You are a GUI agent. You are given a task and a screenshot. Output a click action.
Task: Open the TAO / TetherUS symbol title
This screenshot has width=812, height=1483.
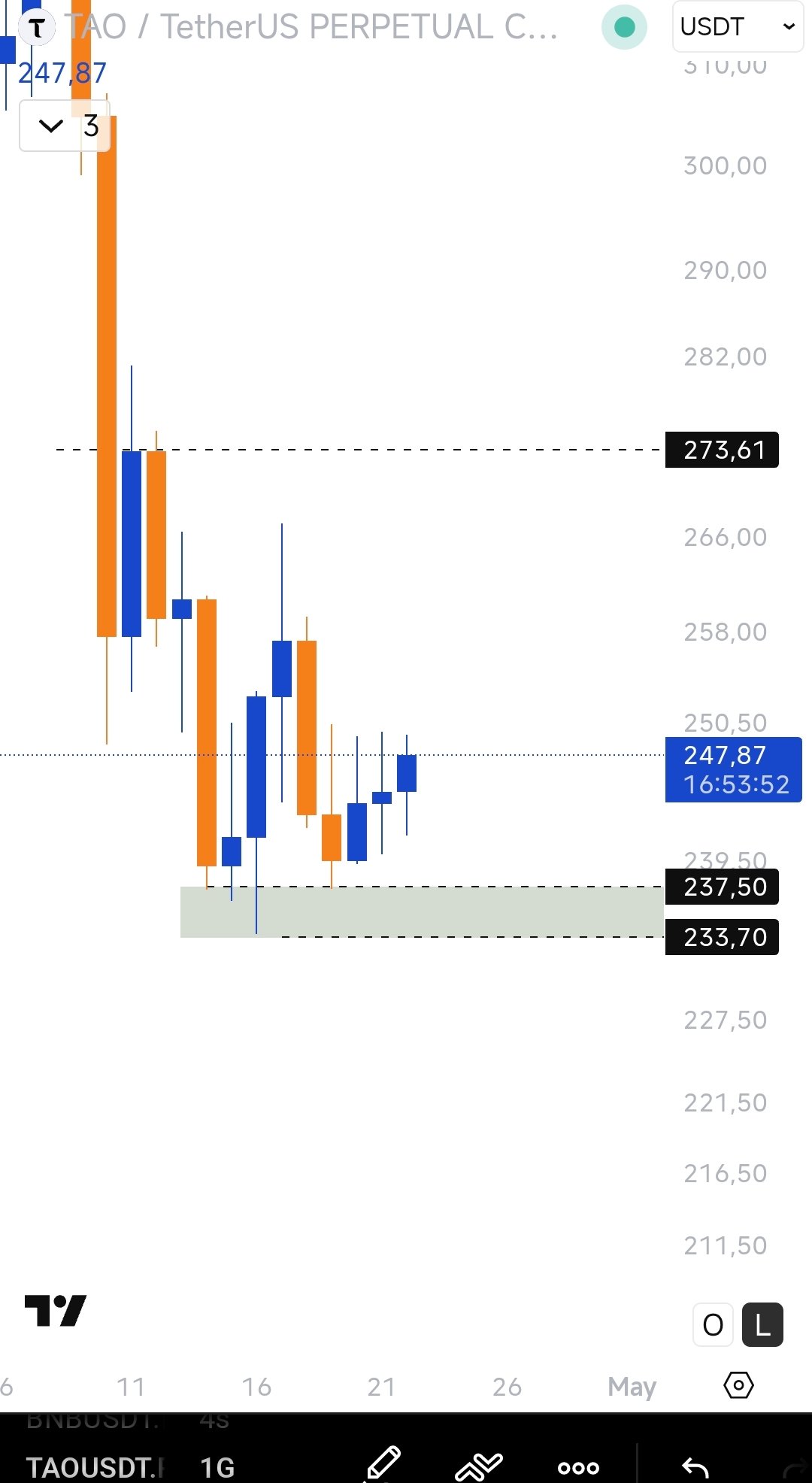pos(311,27)
